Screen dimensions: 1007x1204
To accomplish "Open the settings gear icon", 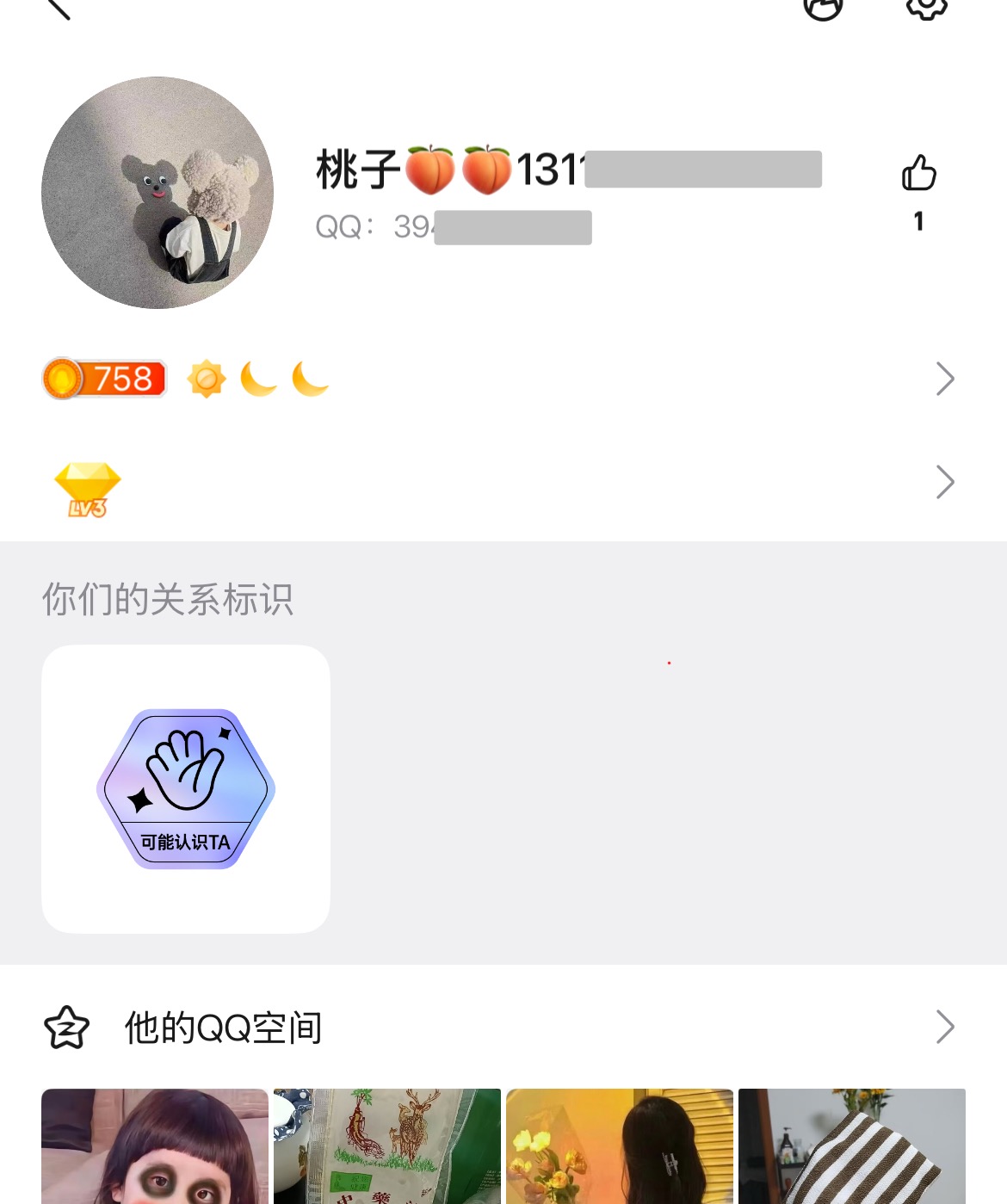I will click(x=926, y=7).
